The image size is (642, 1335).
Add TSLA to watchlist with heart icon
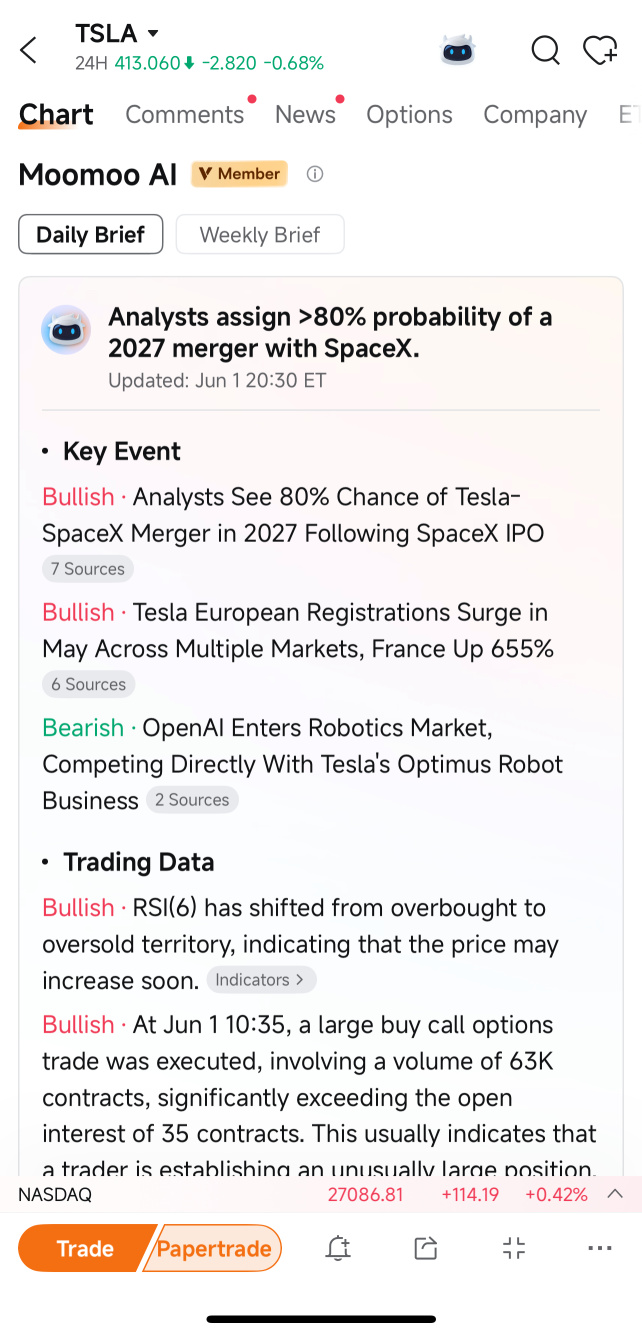(600, 50)
